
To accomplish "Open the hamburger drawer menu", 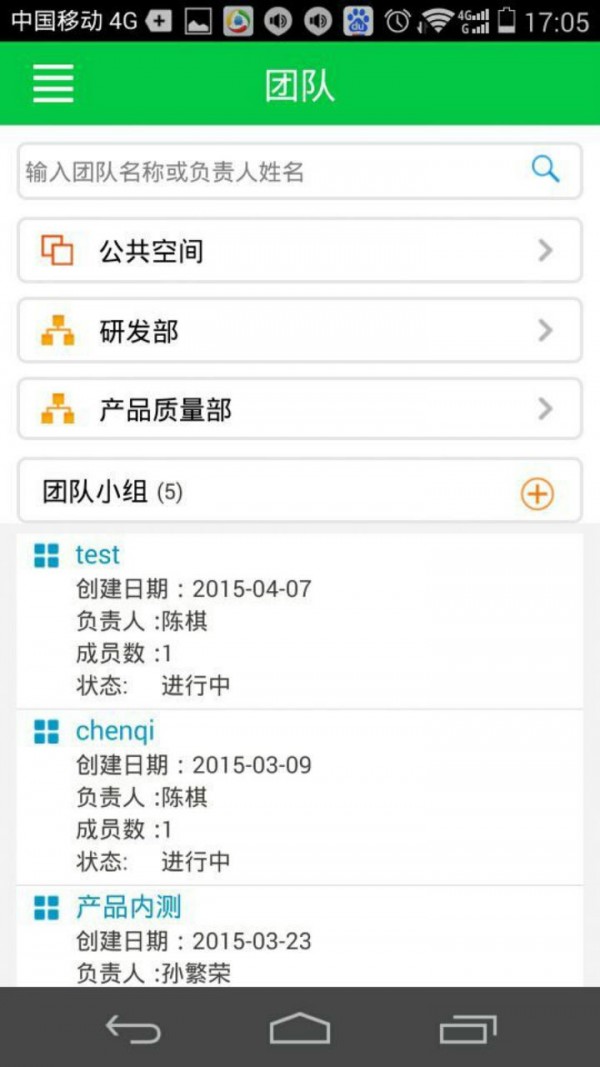I will tap(53, 84).
